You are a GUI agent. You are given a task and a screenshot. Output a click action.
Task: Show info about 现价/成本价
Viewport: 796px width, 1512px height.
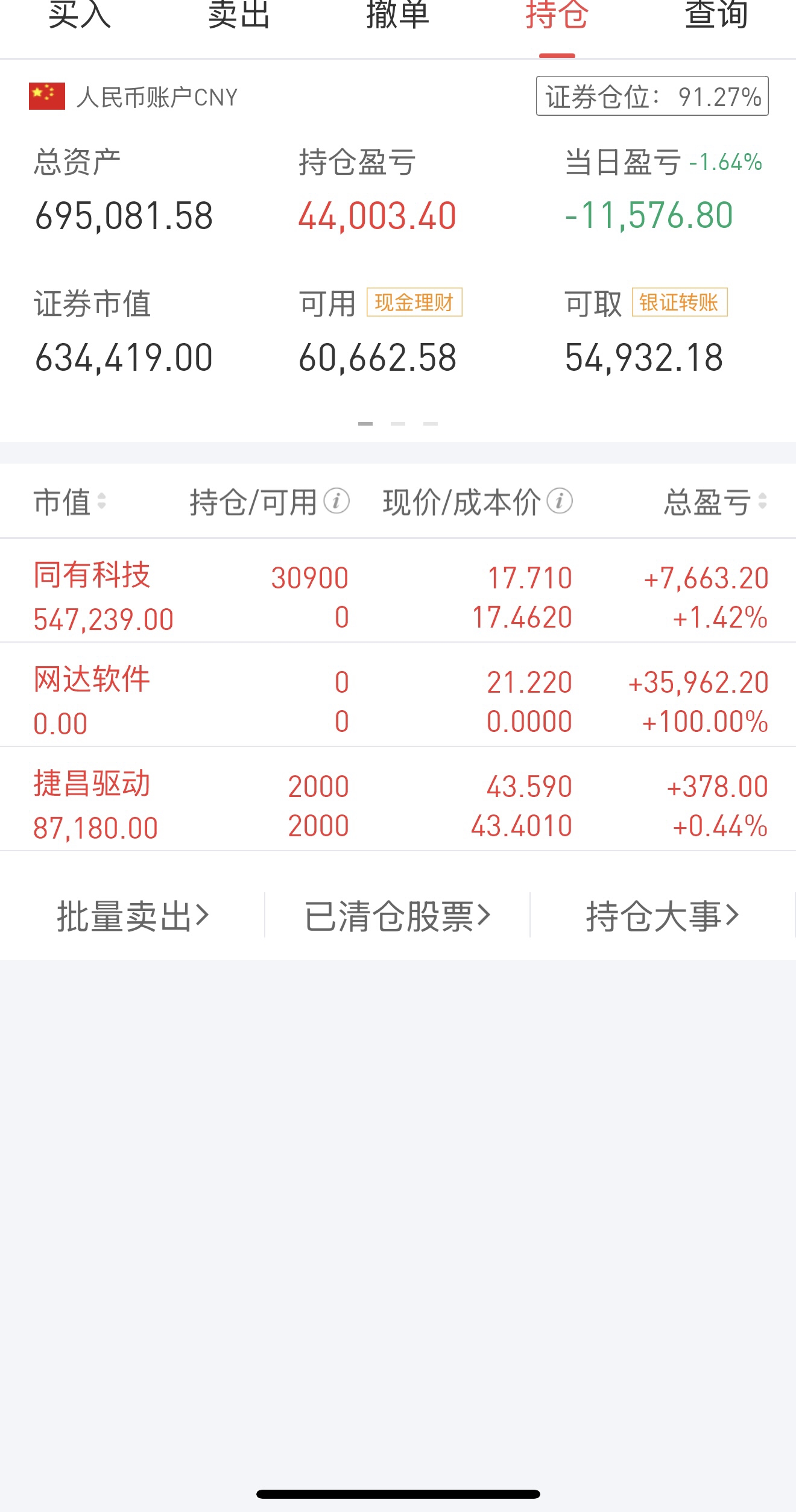click(560, 501)
